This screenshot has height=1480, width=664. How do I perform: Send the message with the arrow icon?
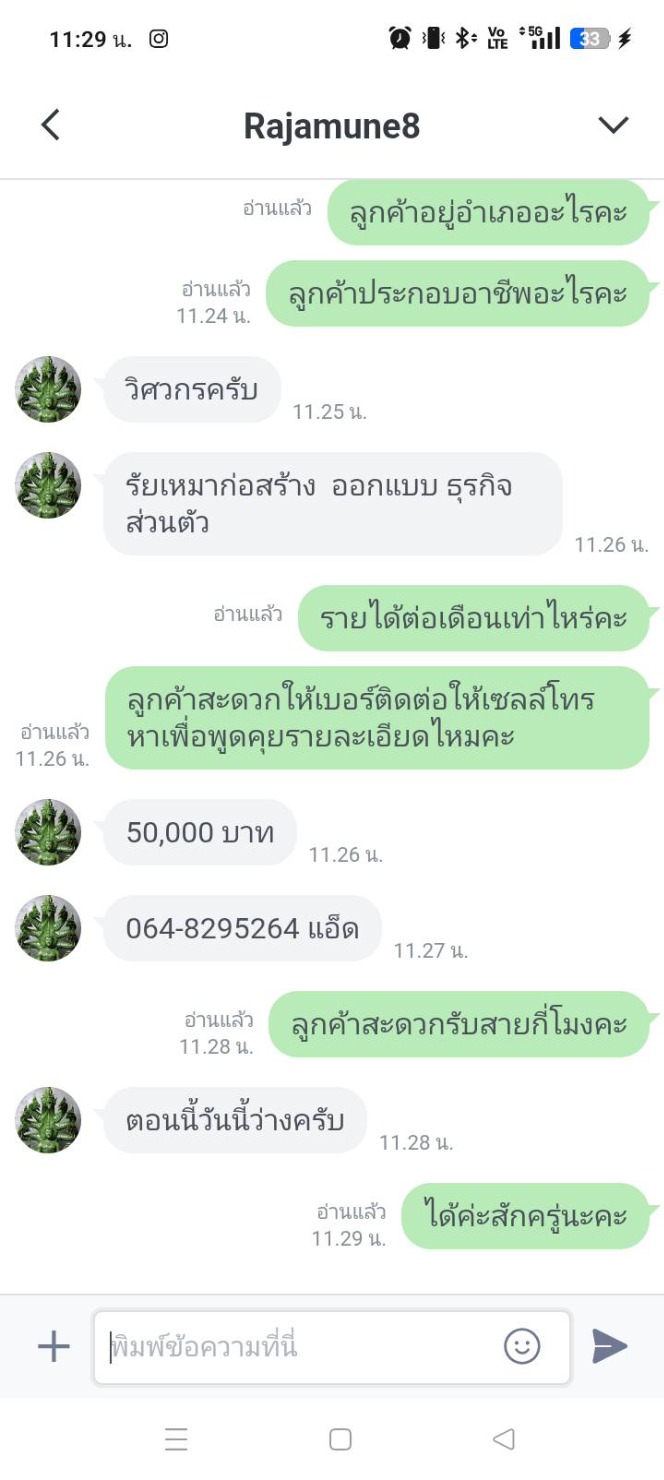pos(609,1346)
